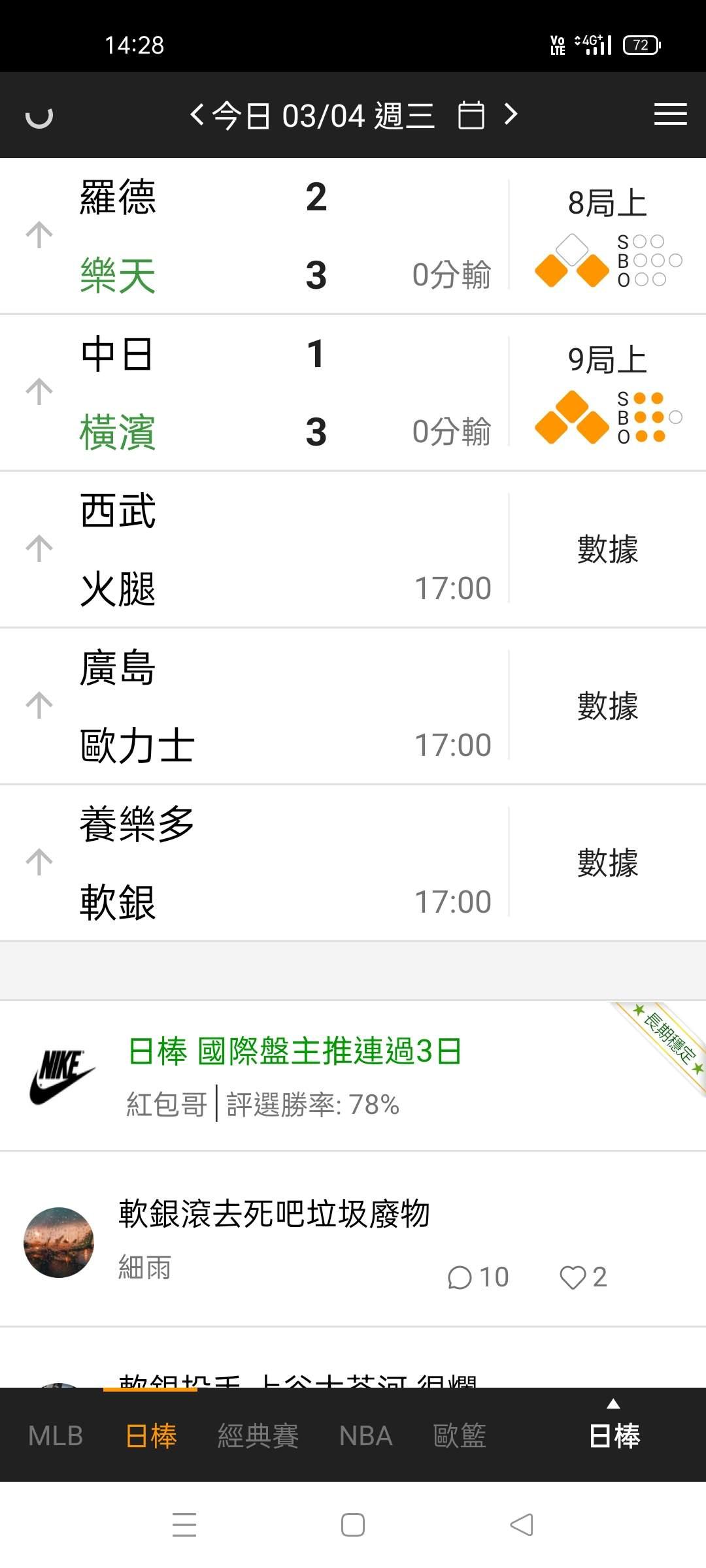
Task: Open the hamburger menu
Action: (670, 115)
